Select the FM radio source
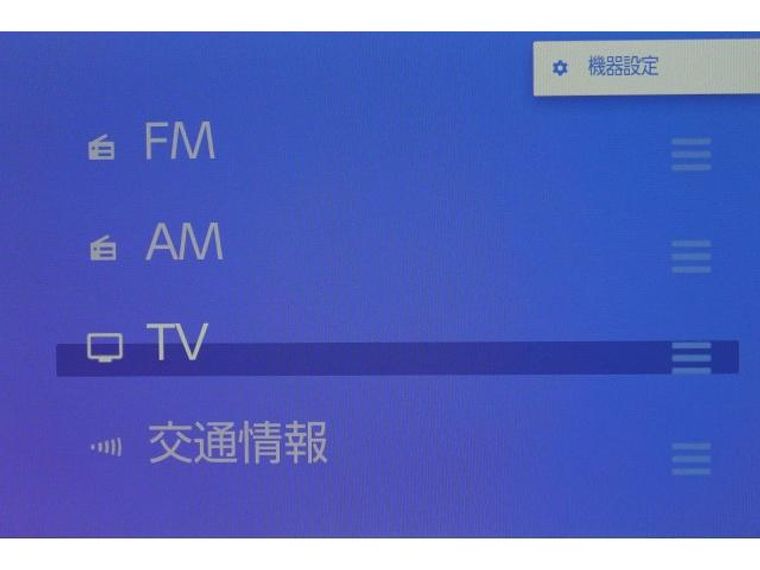760x570 pixels. [x=180, y=143]
